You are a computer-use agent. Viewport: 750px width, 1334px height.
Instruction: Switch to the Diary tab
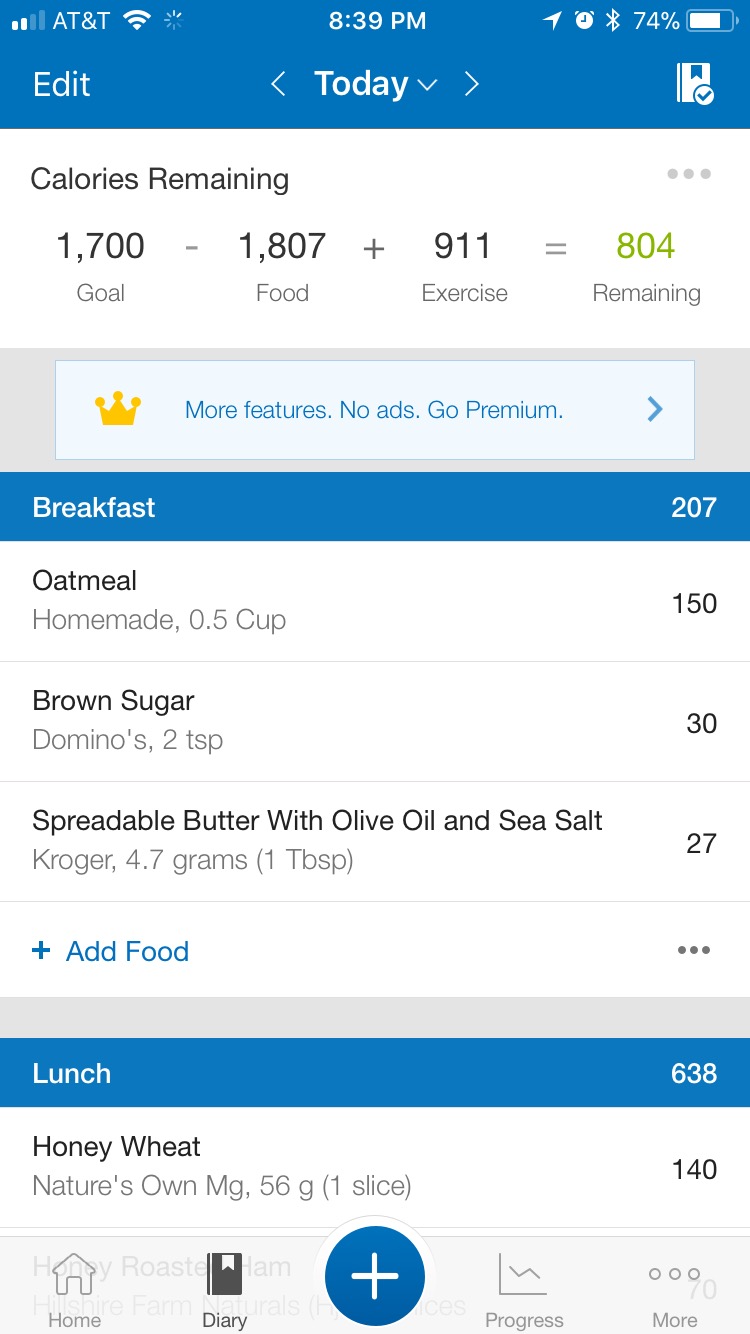point(225,1290)
